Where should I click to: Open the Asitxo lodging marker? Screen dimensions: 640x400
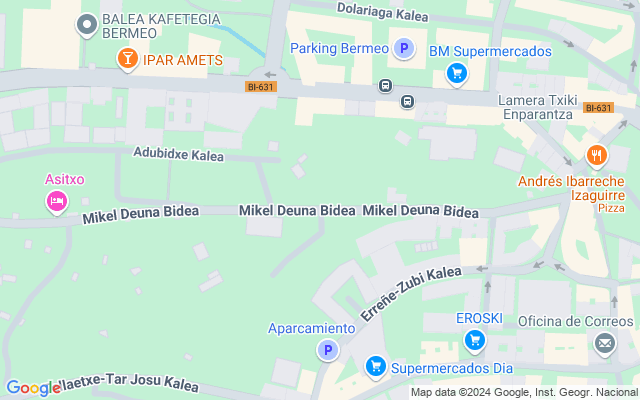click(x=57, y=202)
